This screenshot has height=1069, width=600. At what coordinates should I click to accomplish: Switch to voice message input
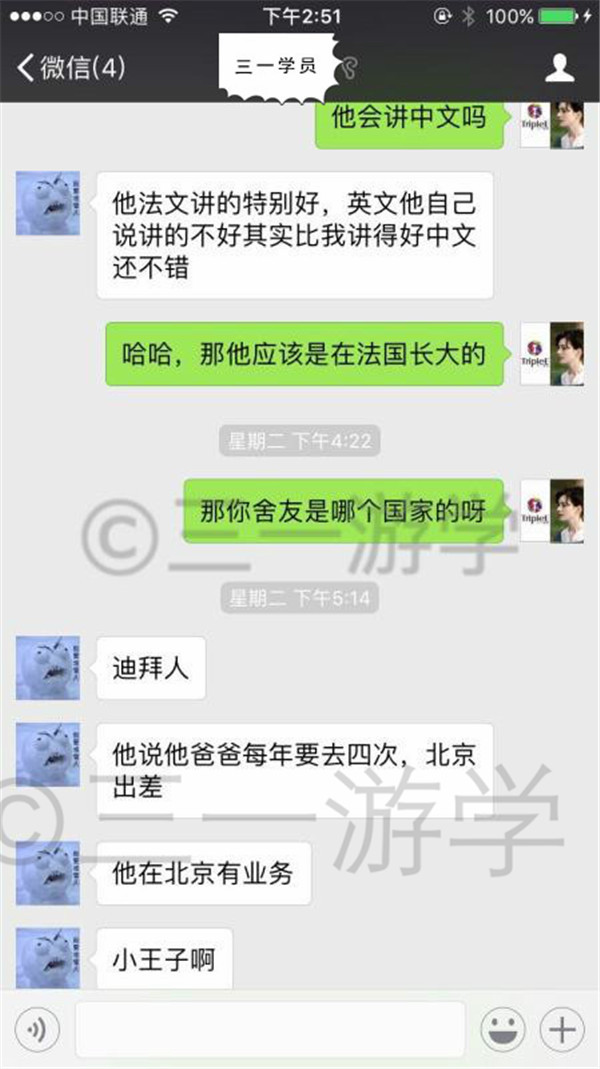[37, 1029]
